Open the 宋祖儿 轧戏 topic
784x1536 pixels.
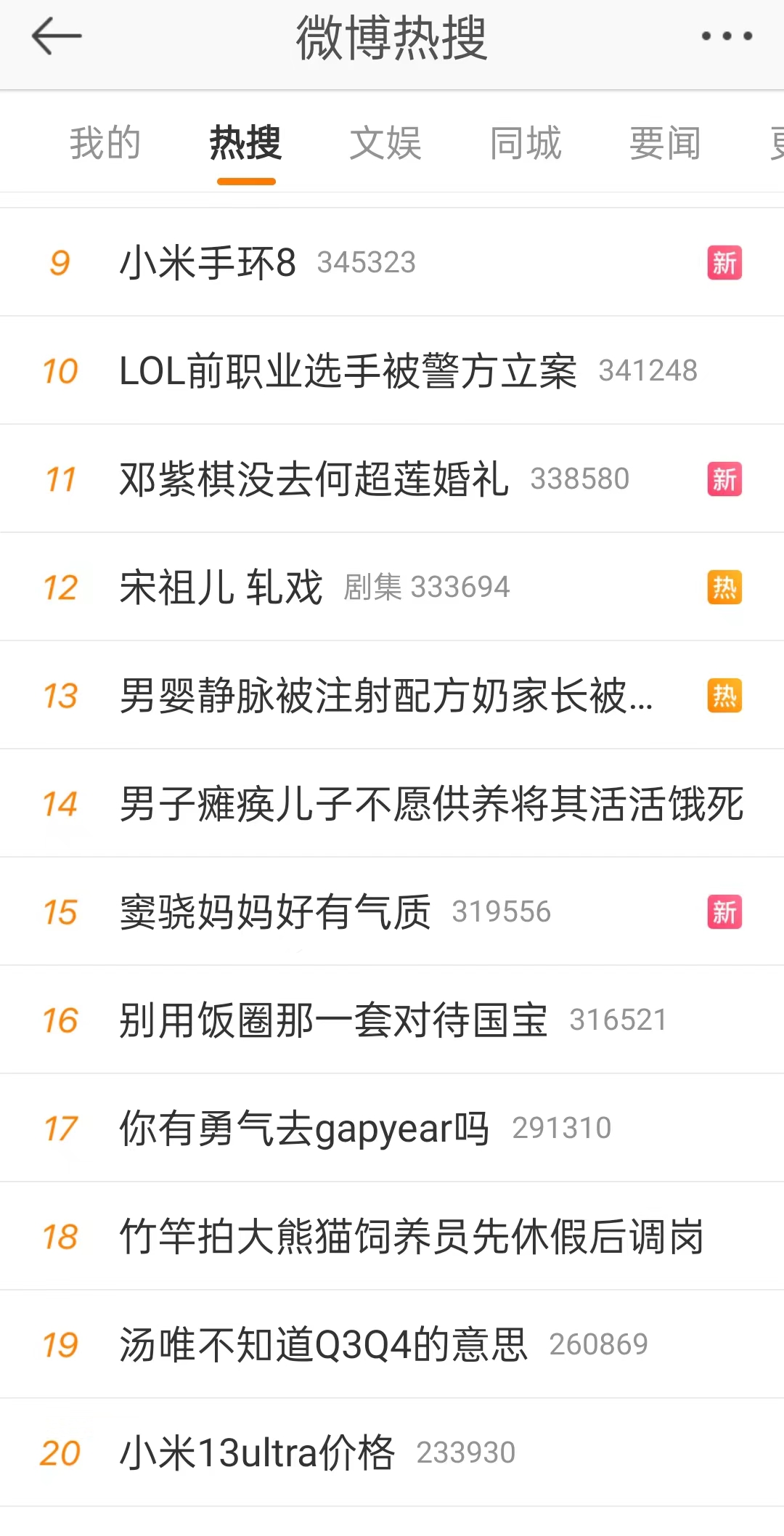click(x=221, y=587)
